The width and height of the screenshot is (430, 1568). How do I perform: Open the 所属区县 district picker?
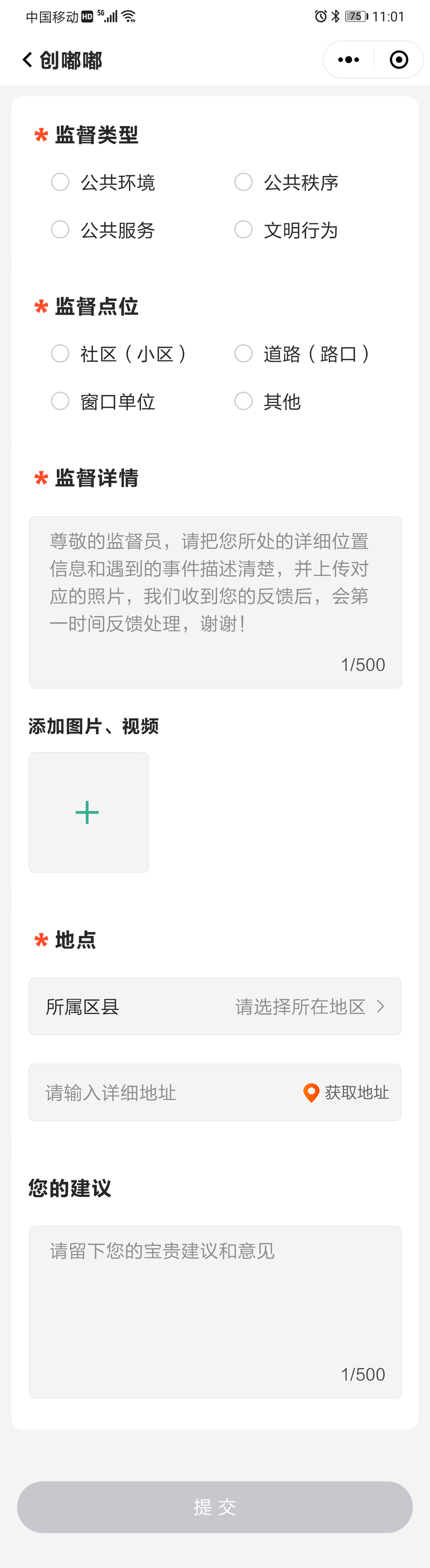(x=214, y=1006)
